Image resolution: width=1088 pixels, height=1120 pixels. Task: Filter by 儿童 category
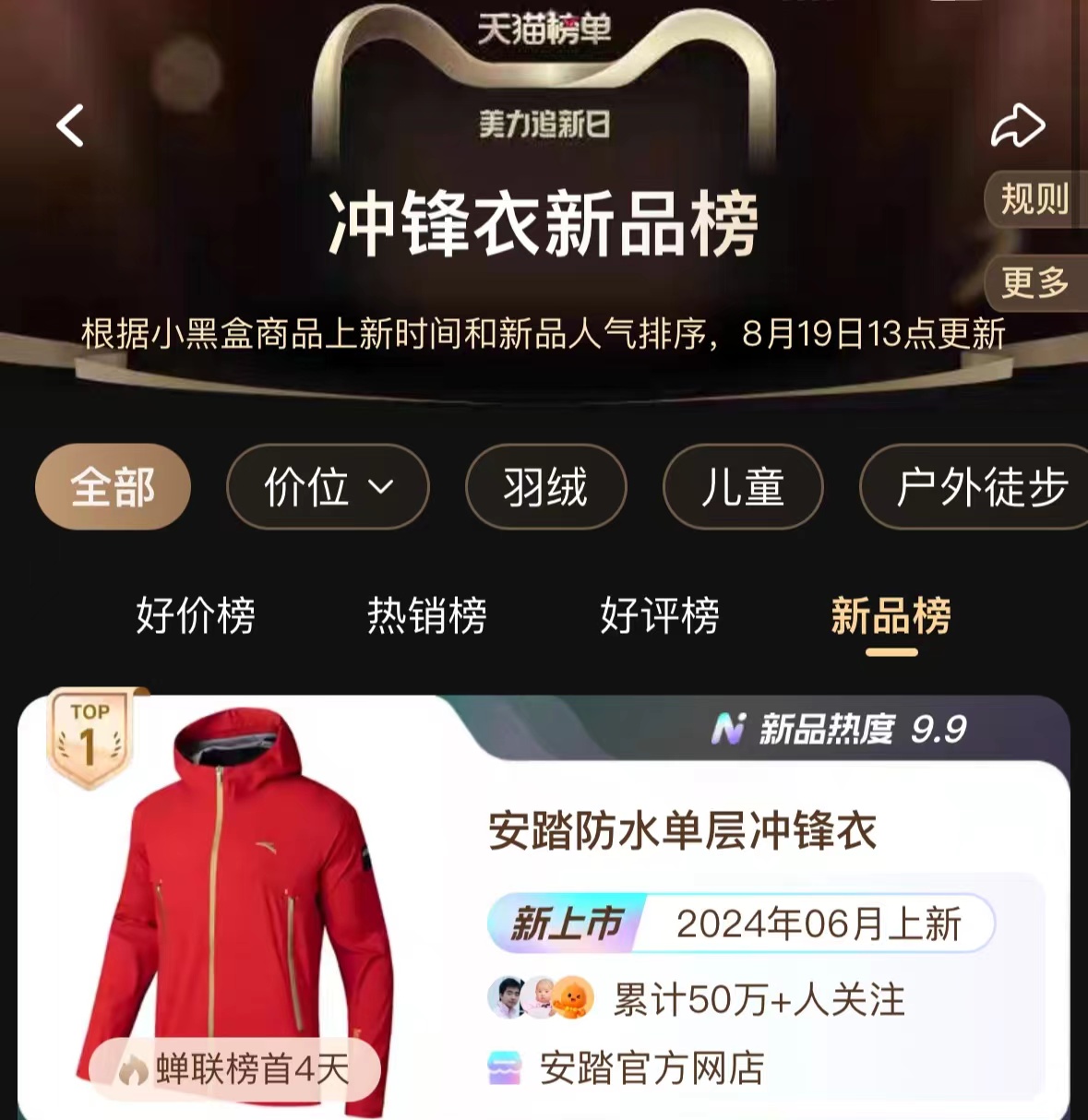[x=742, y=486]
